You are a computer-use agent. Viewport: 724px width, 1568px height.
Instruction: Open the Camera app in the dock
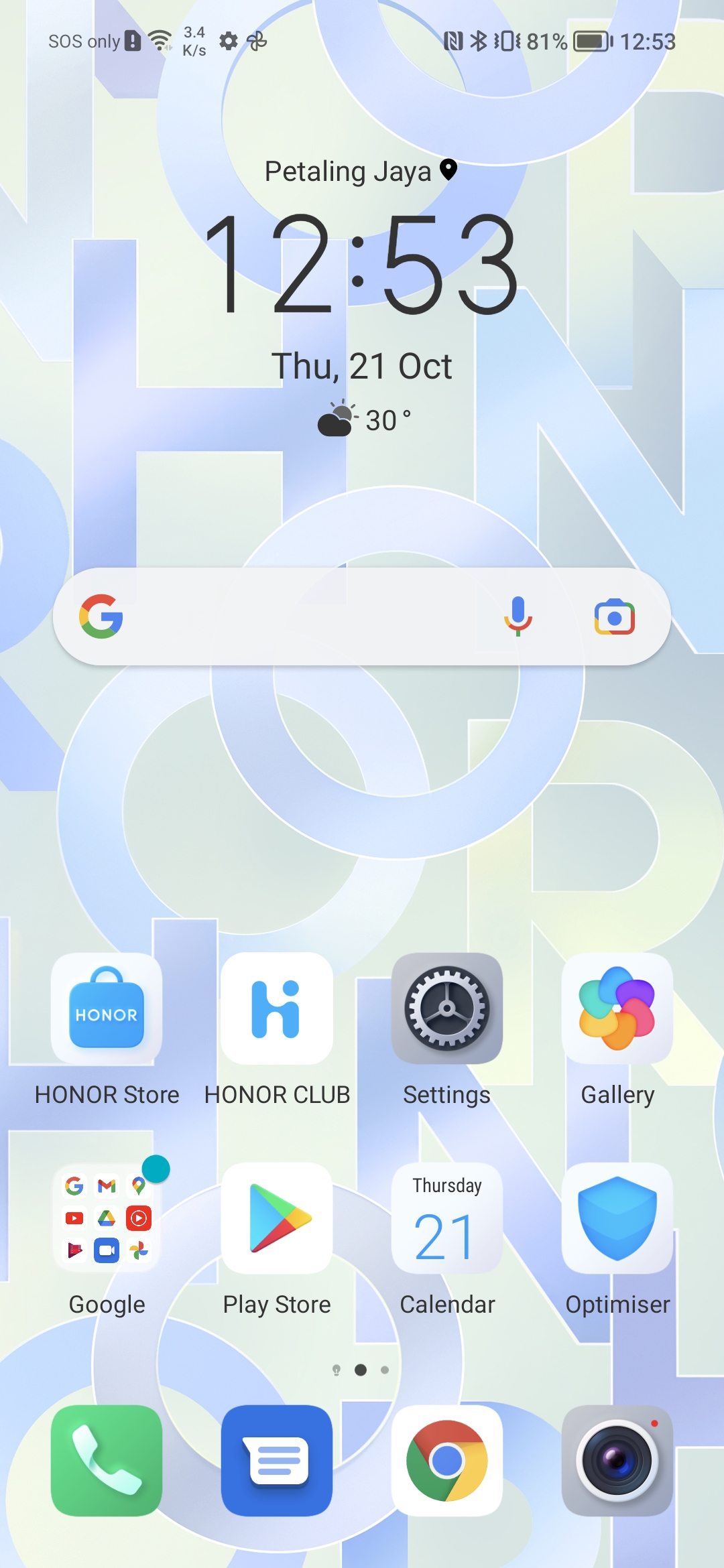tap(617, 1461)
